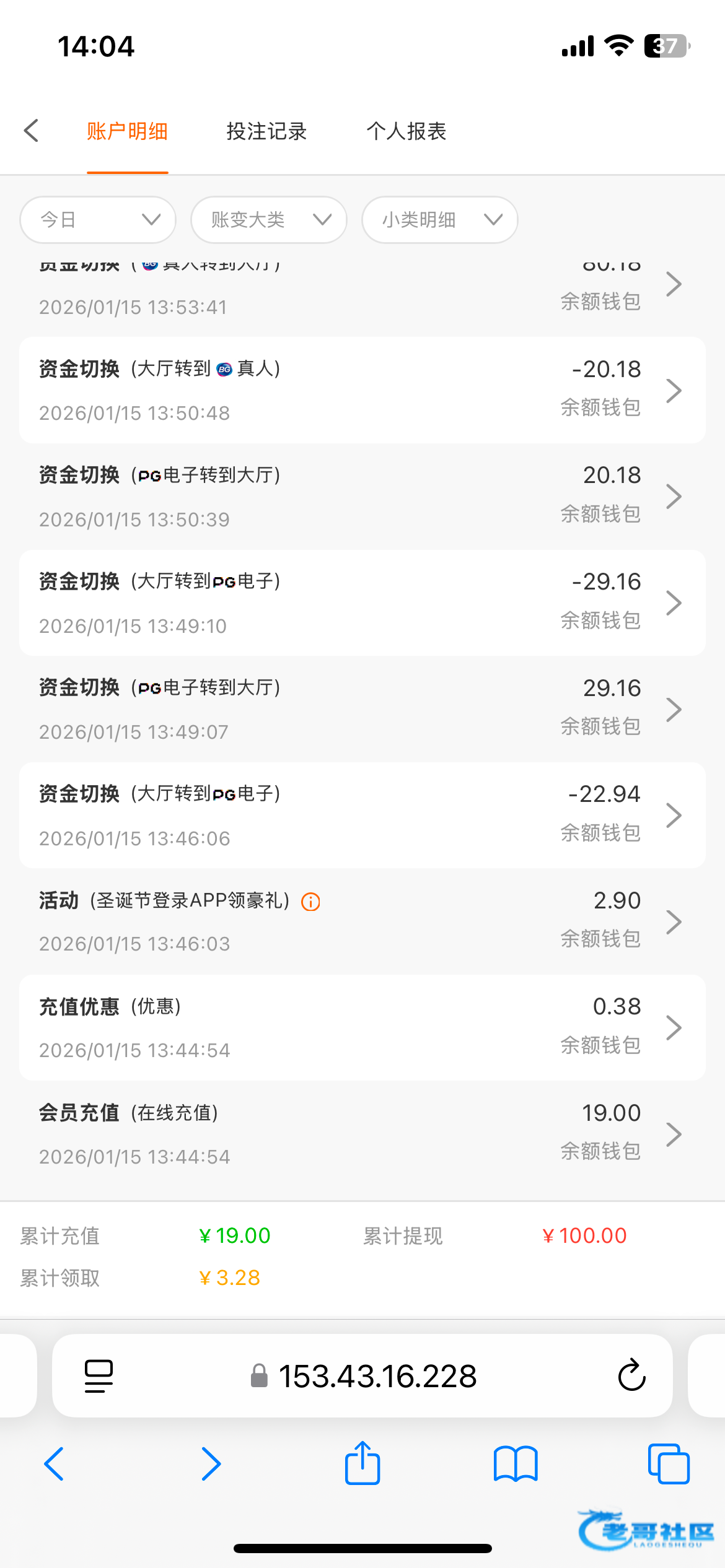Switch to the 个人报表 tab
This screenshot has width=725, height=1568.
tap(406, 131)
